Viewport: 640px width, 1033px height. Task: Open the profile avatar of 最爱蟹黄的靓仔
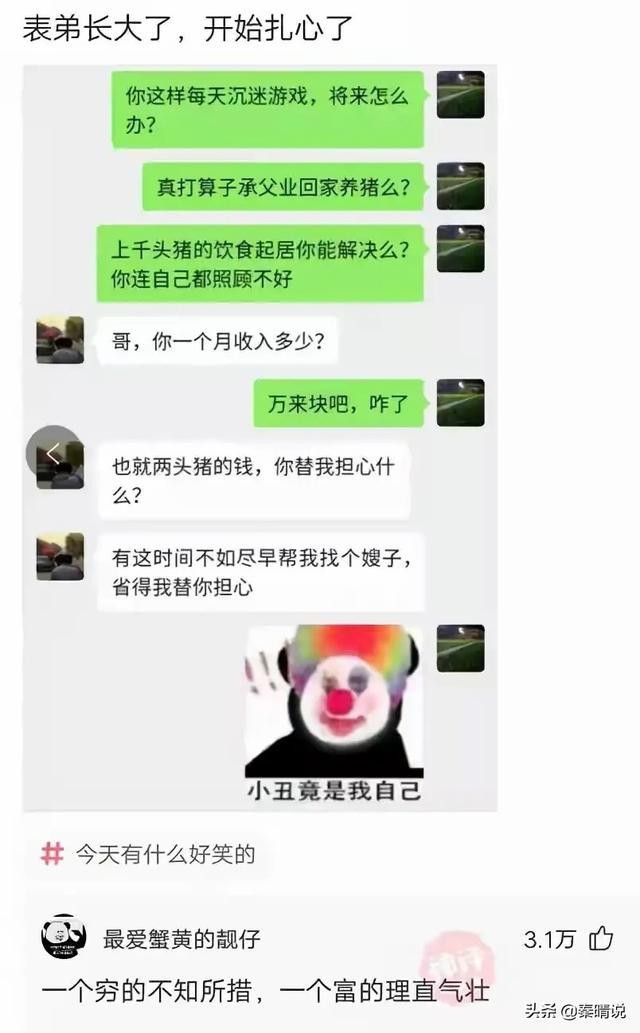63,938
